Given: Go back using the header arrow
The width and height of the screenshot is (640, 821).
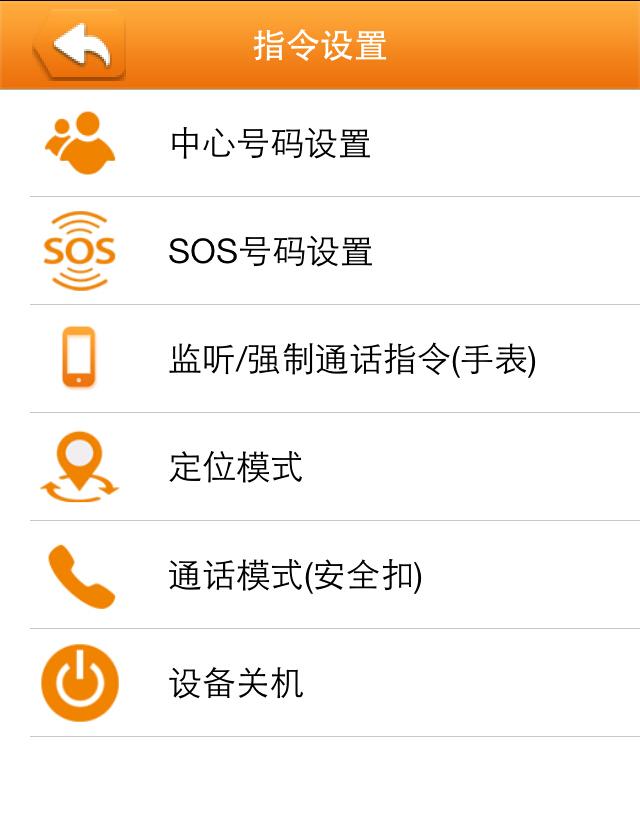Looking at the screenshot, I should click(81, 46).
